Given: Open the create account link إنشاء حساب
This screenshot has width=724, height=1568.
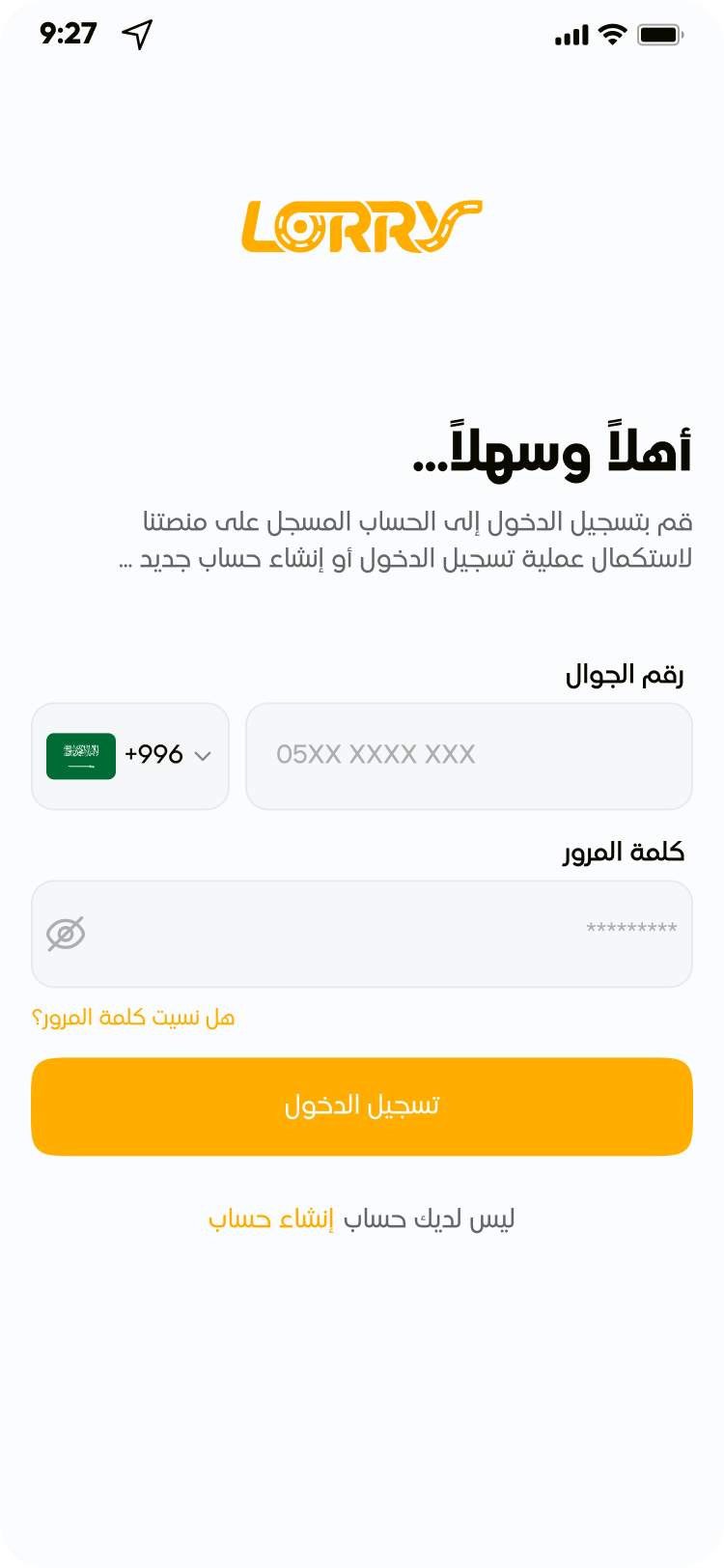Looking at the screenshot, I should click(x=271, y=1218).
